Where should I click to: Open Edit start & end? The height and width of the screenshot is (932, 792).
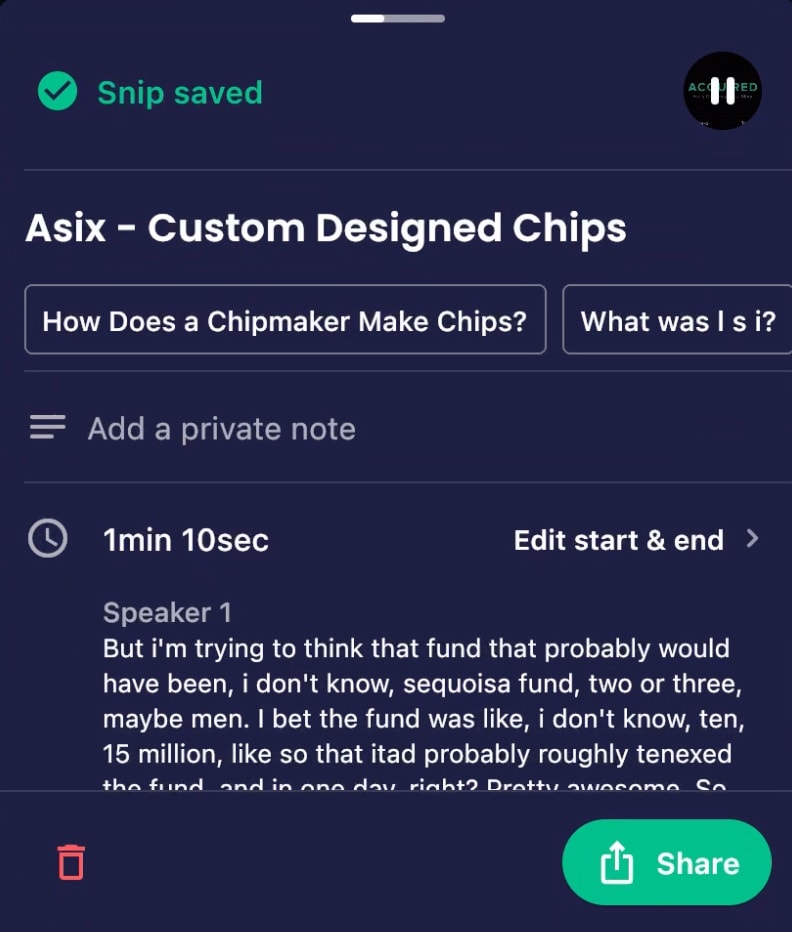636,540
